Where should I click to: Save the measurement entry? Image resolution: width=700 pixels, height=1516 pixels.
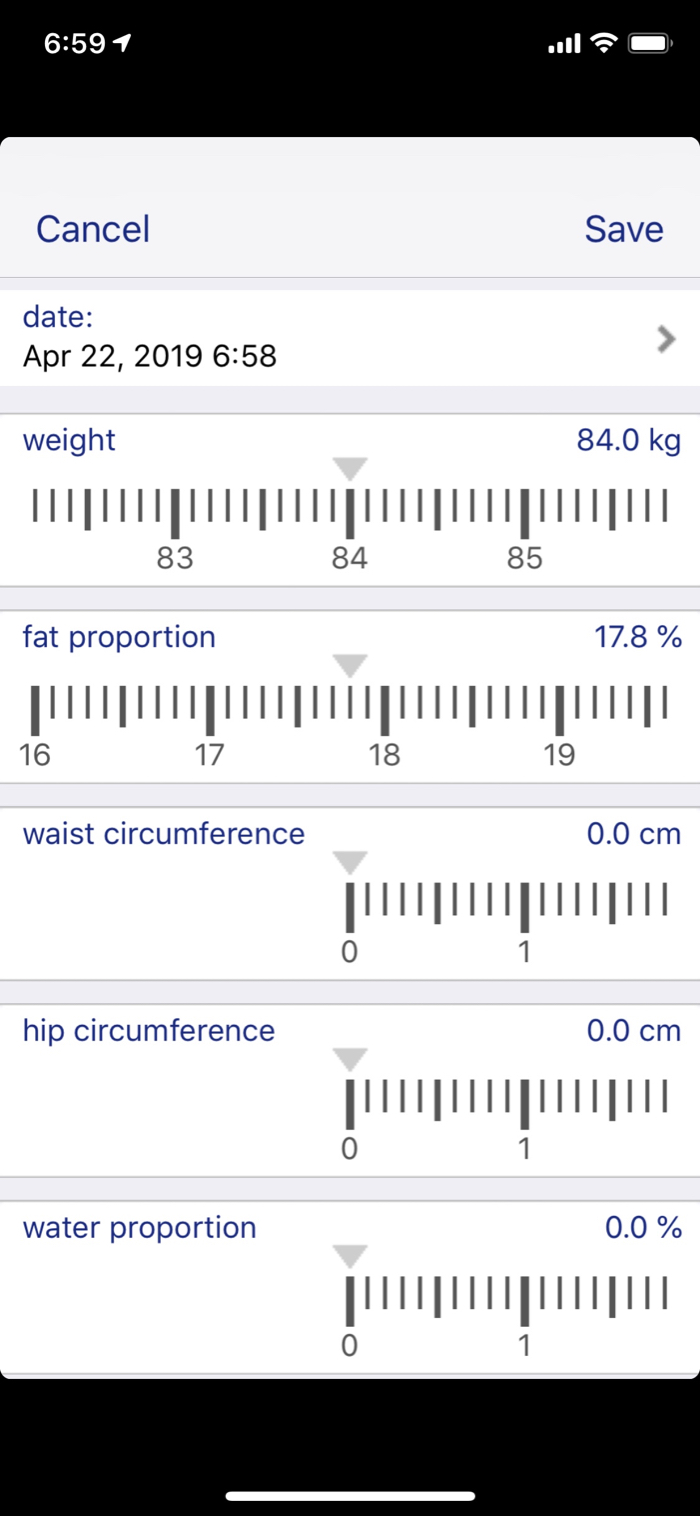click(623, 229)
